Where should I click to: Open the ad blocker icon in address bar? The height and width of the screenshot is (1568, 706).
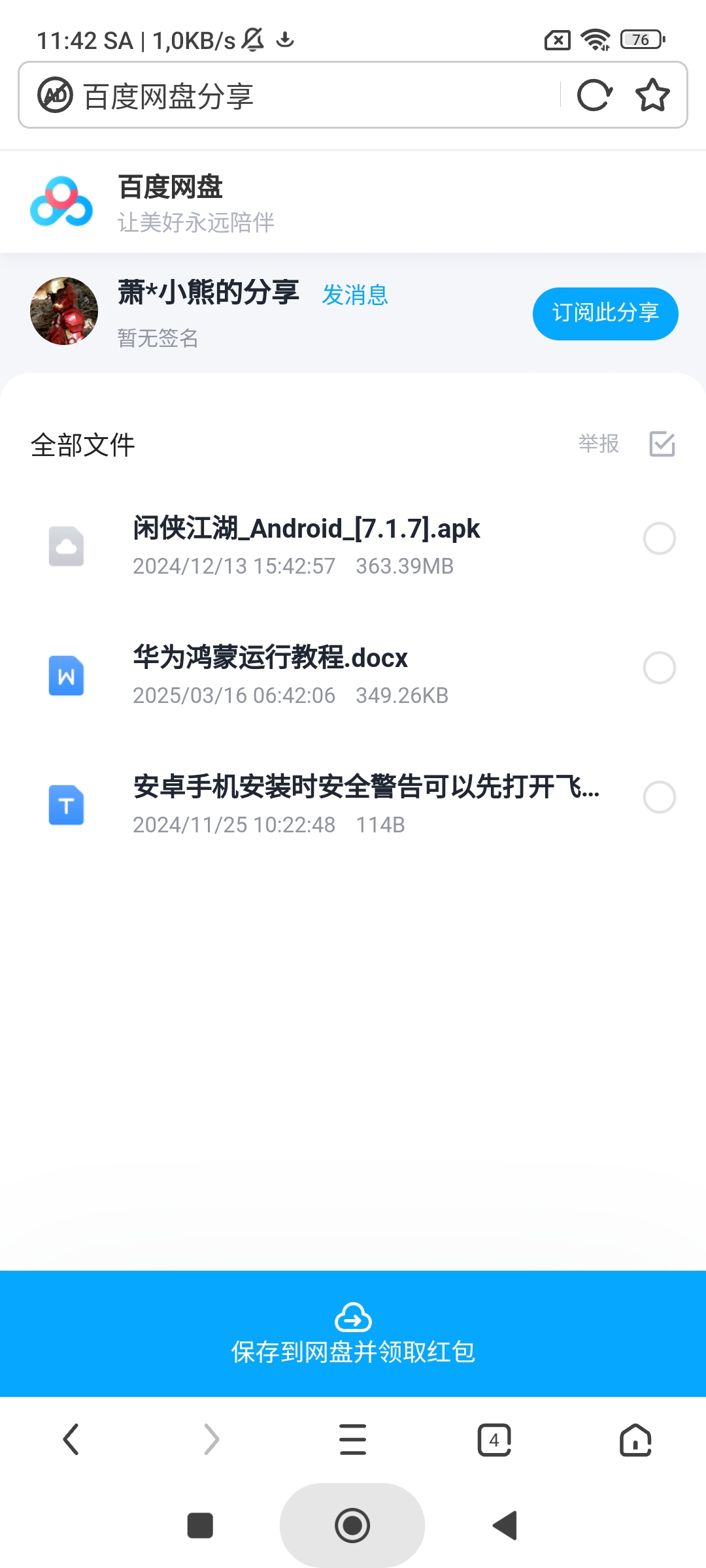pos(55,95)
